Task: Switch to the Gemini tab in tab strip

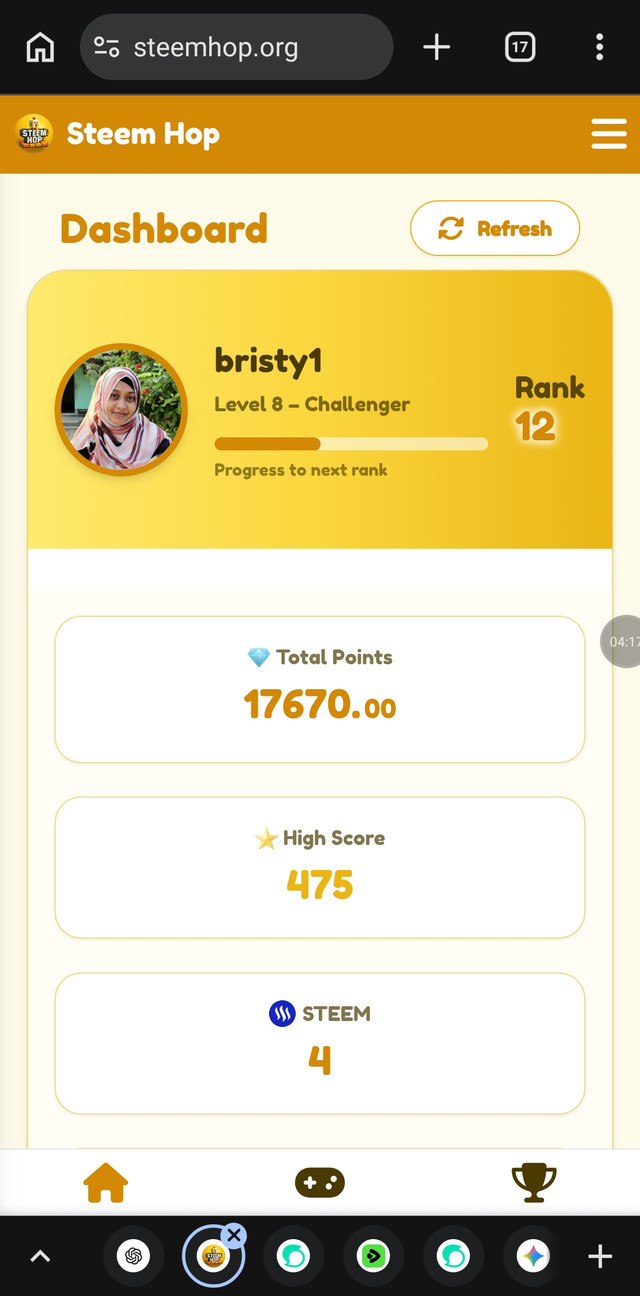Action: [x=533, y=1256]
